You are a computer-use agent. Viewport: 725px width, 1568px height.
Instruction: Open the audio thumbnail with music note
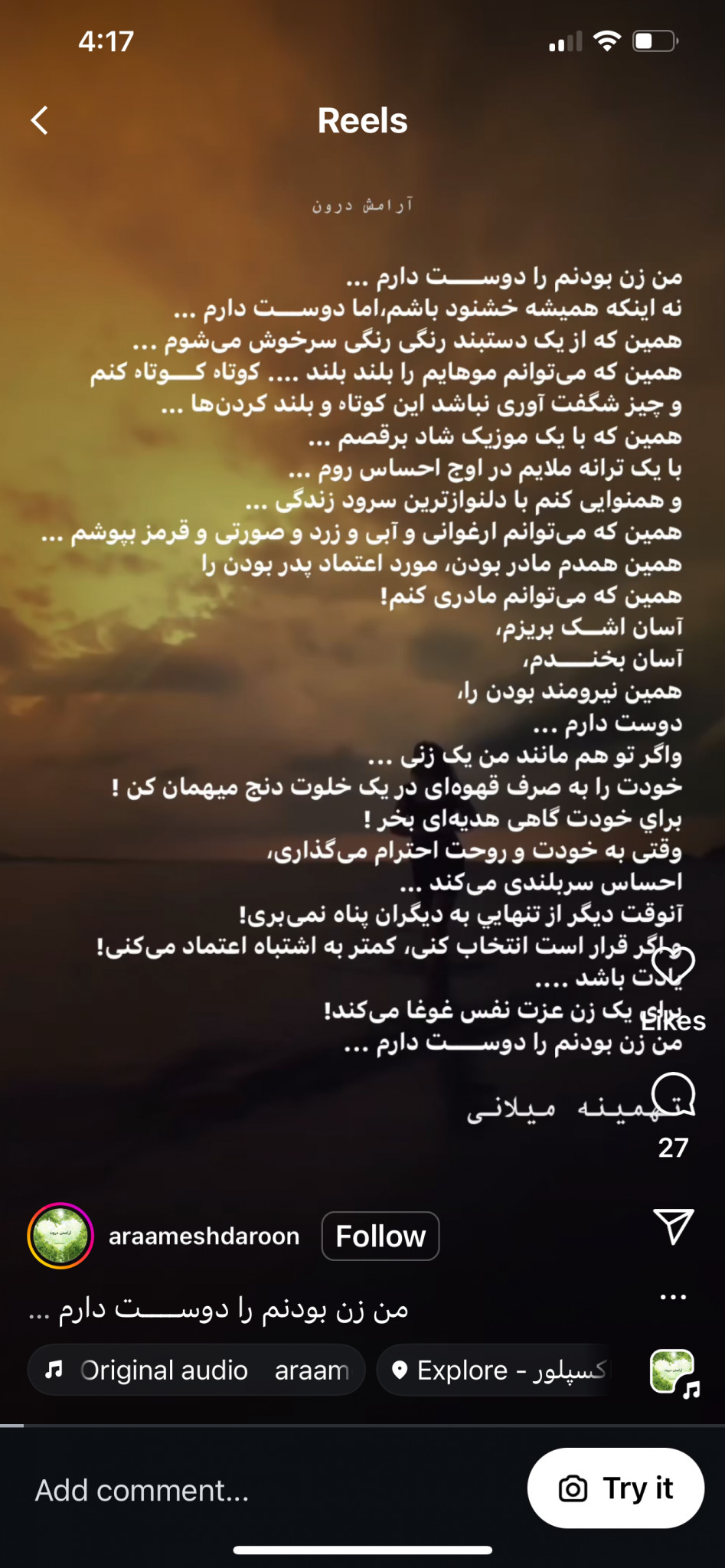[x=674, y=1372]
